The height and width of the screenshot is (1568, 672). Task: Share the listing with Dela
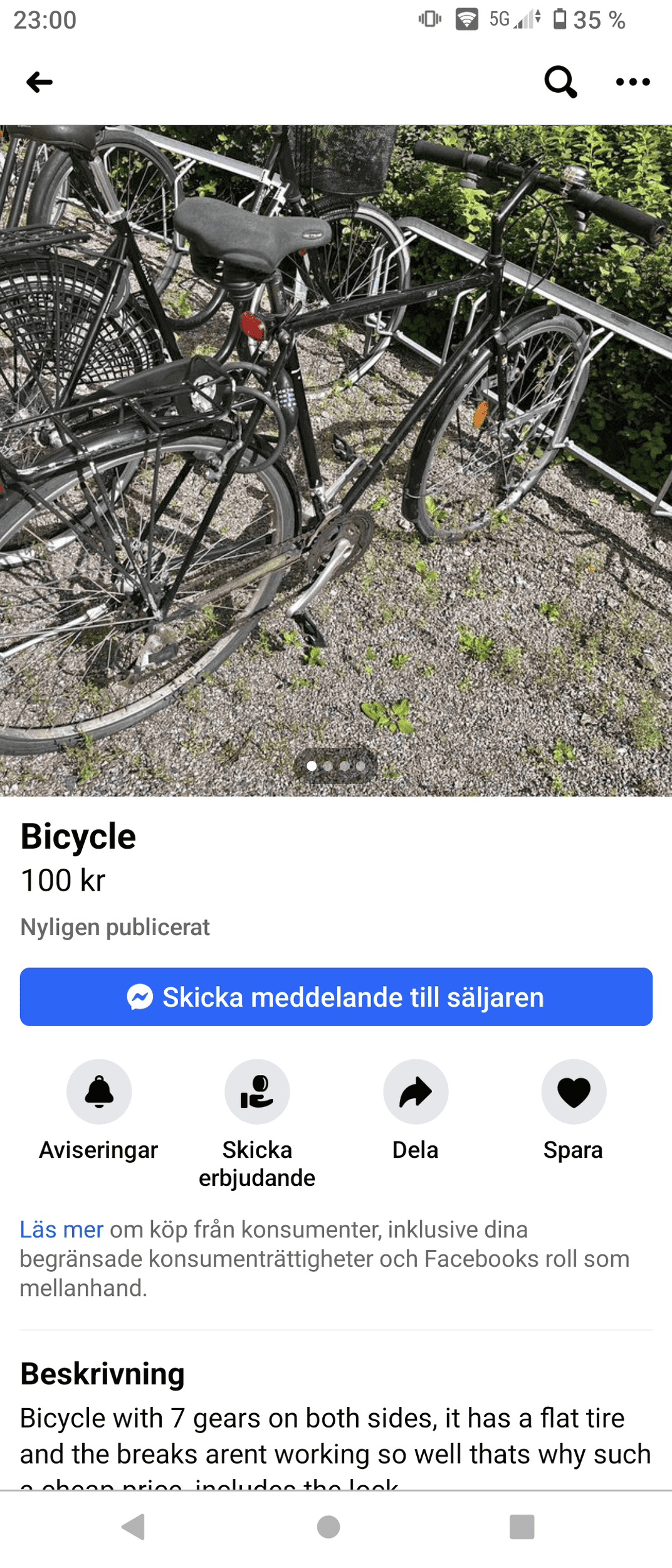416,1091
